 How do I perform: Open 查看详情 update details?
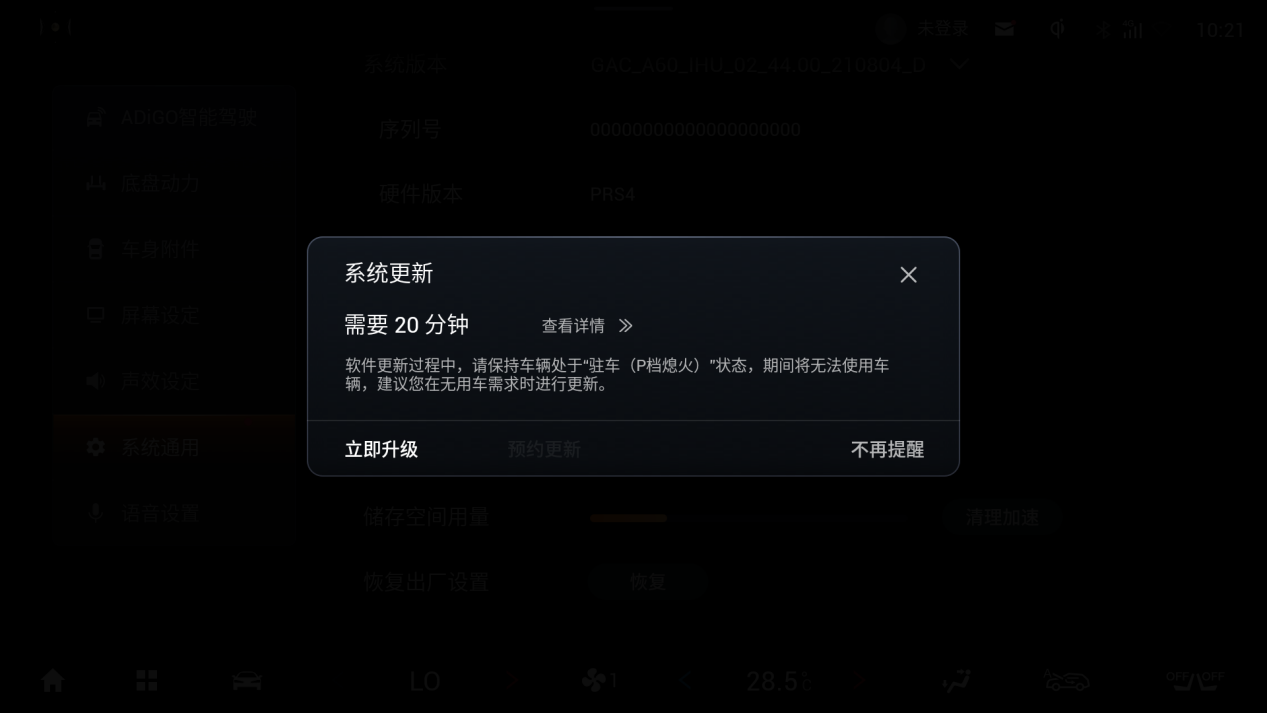point(586,326)
